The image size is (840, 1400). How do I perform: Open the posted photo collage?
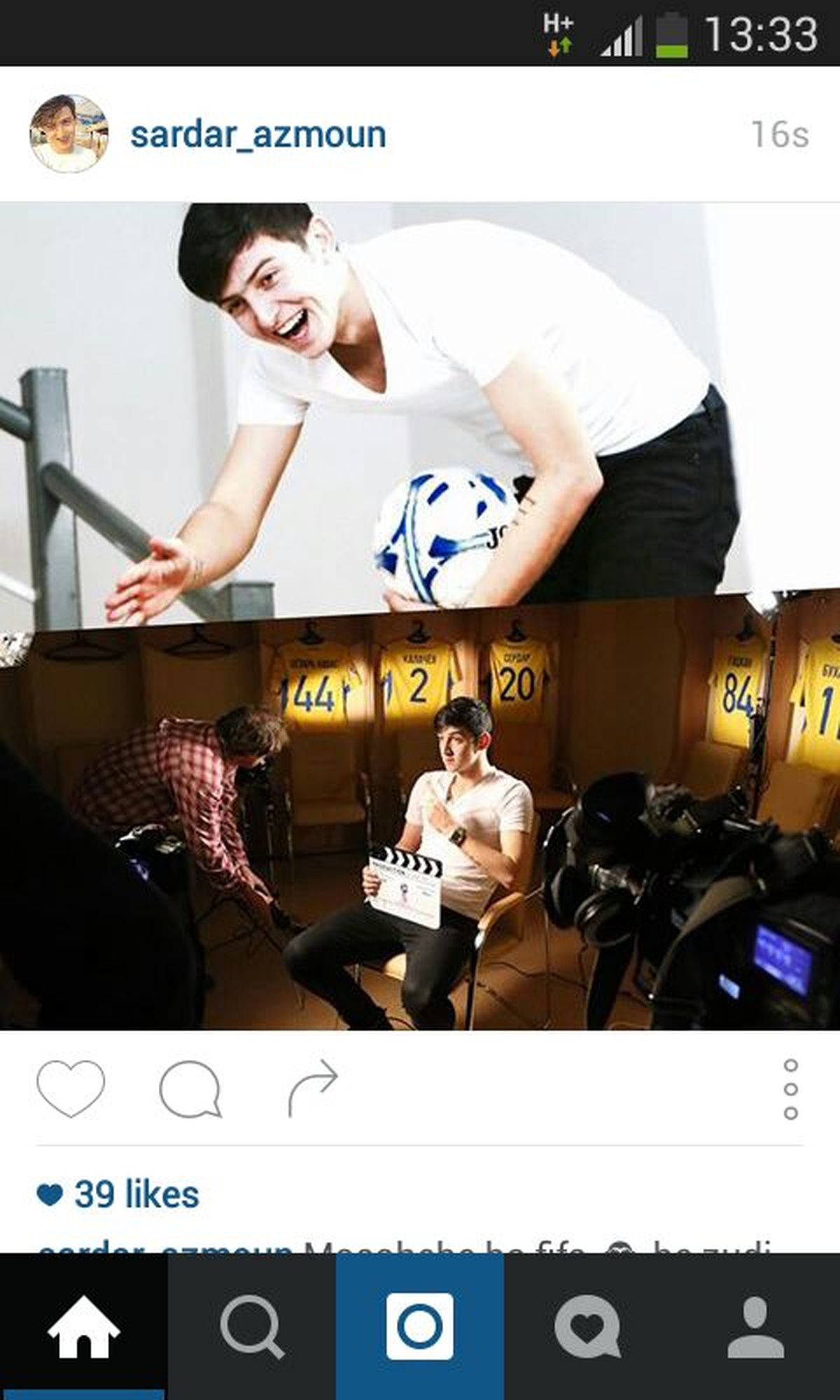[x=420, y=616]
